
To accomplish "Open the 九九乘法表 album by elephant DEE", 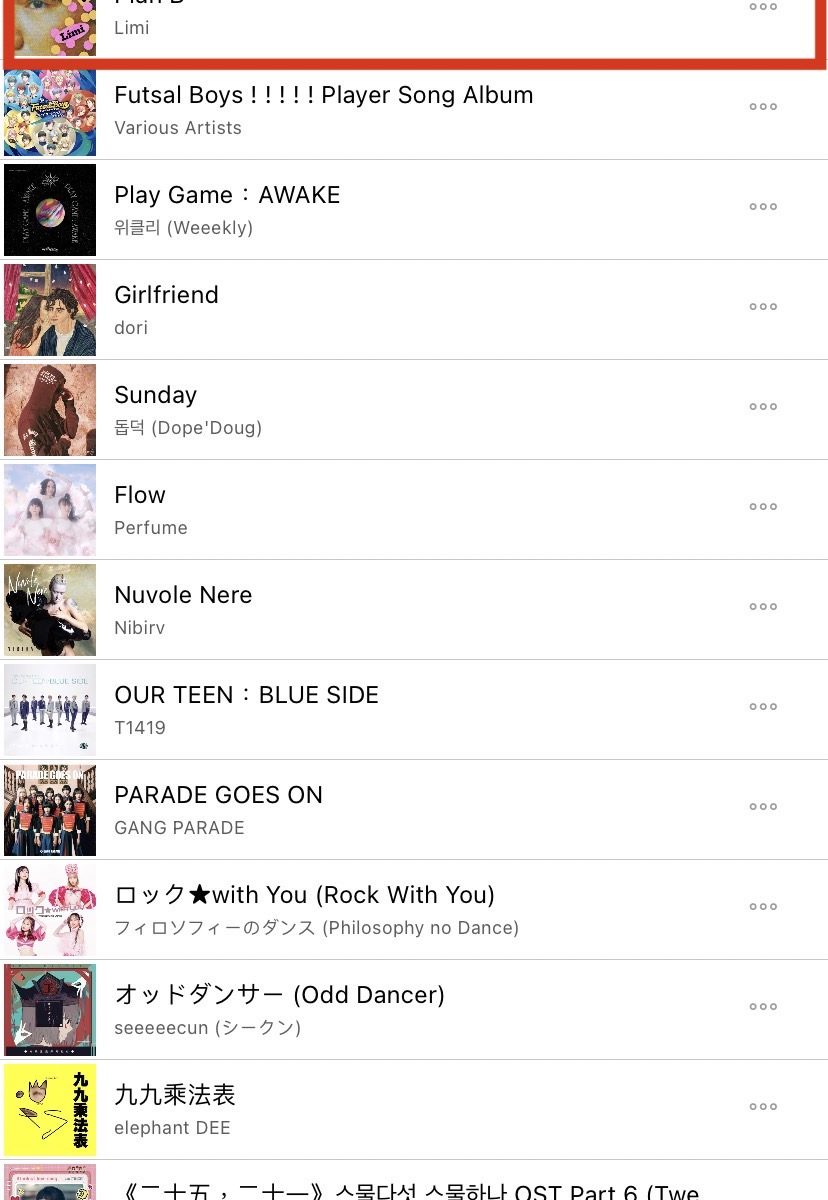I will 175,1110.
